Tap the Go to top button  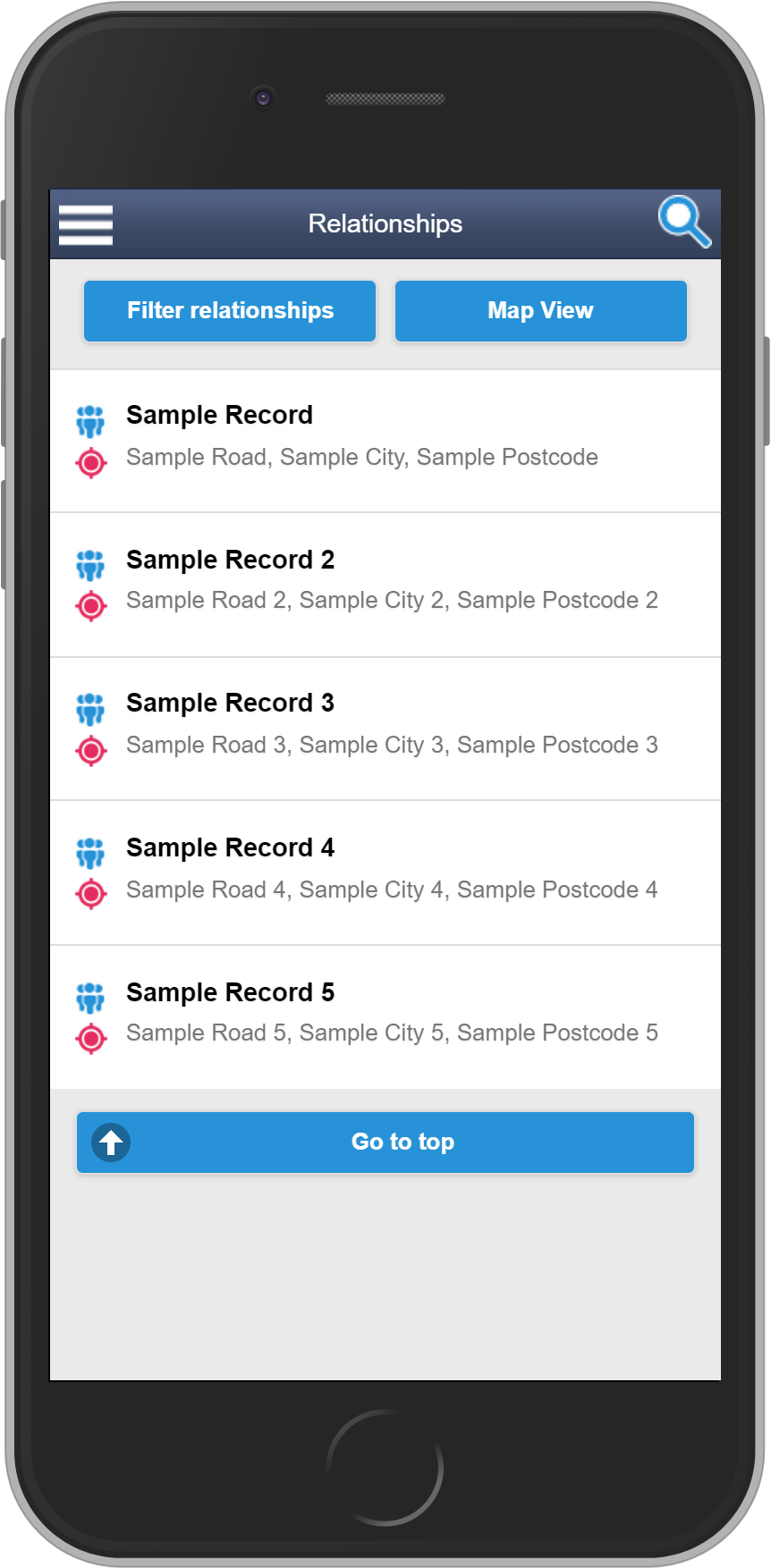click(385, 1142)
